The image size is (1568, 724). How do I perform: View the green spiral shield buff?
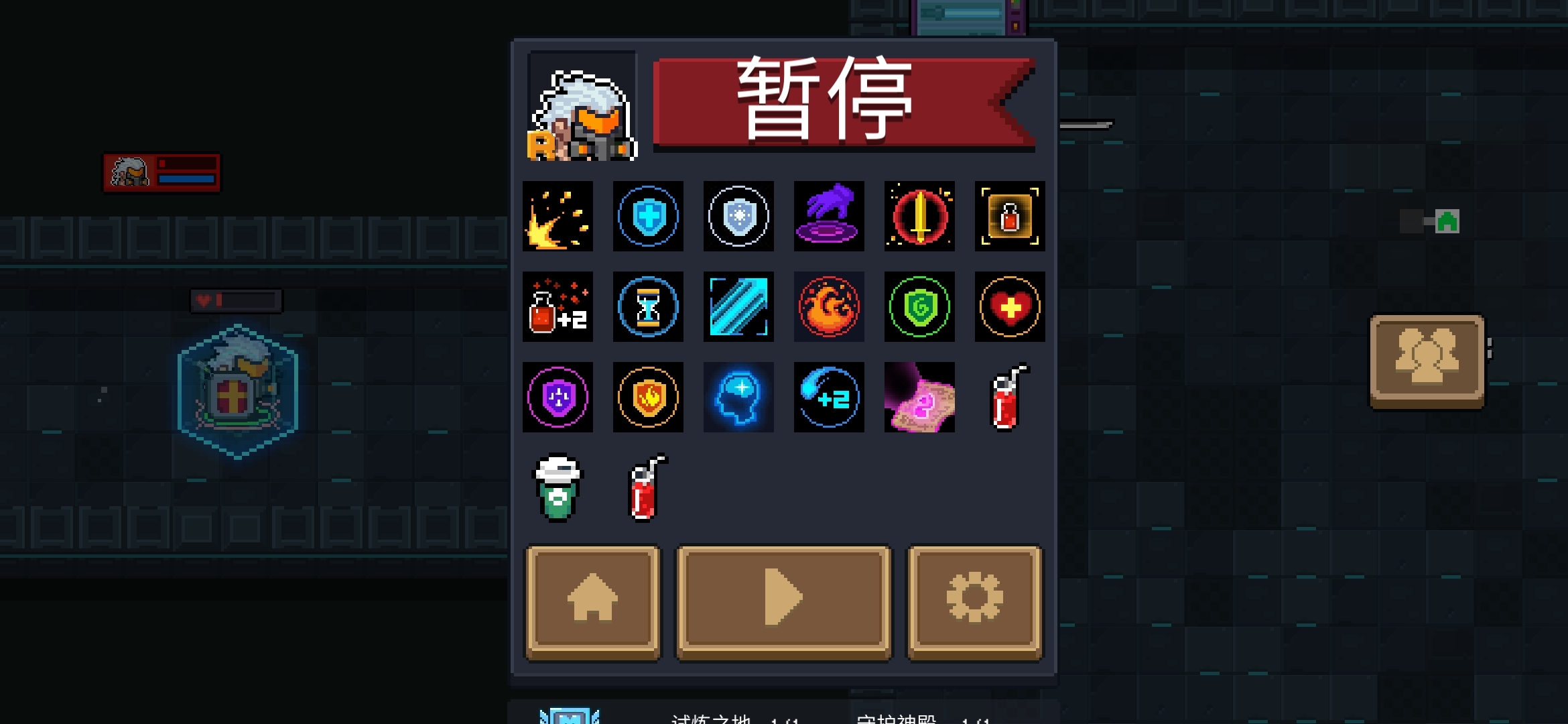[919, 306]
